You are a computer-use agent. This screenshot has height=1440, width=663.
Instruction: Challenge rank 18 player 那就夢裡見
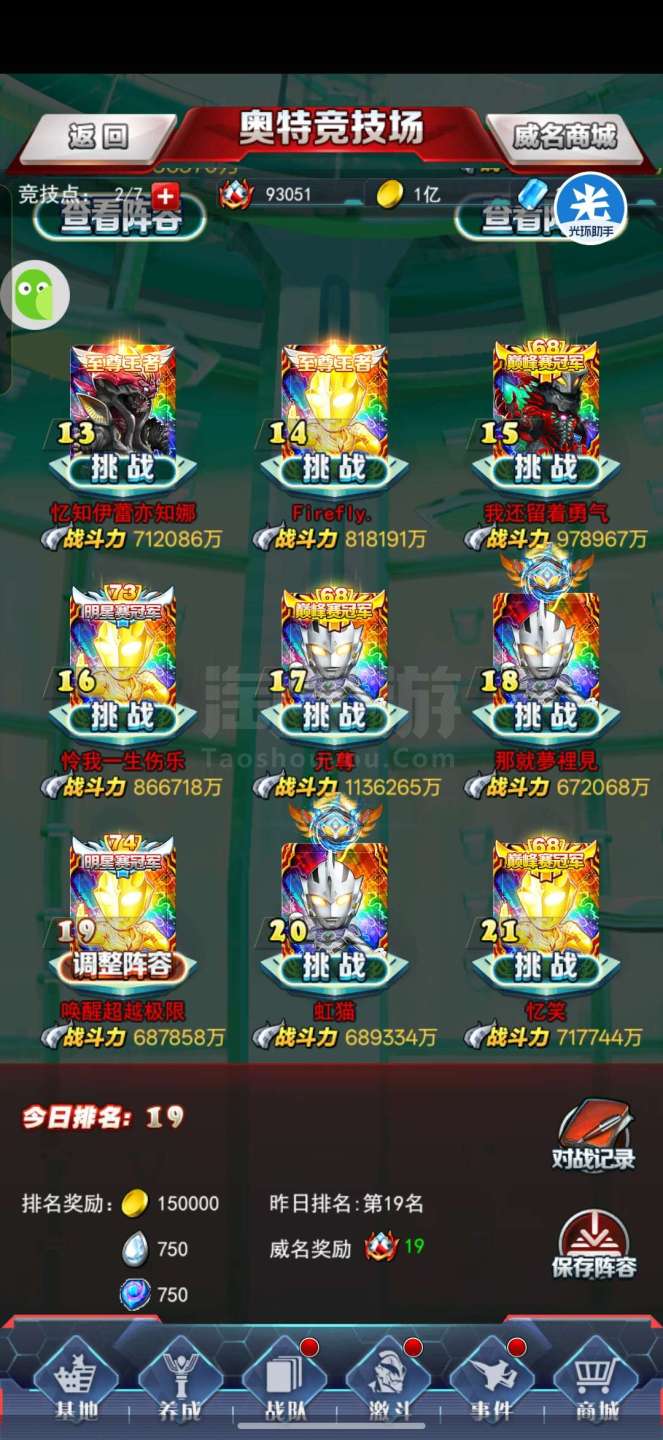(x=546, y=718)
